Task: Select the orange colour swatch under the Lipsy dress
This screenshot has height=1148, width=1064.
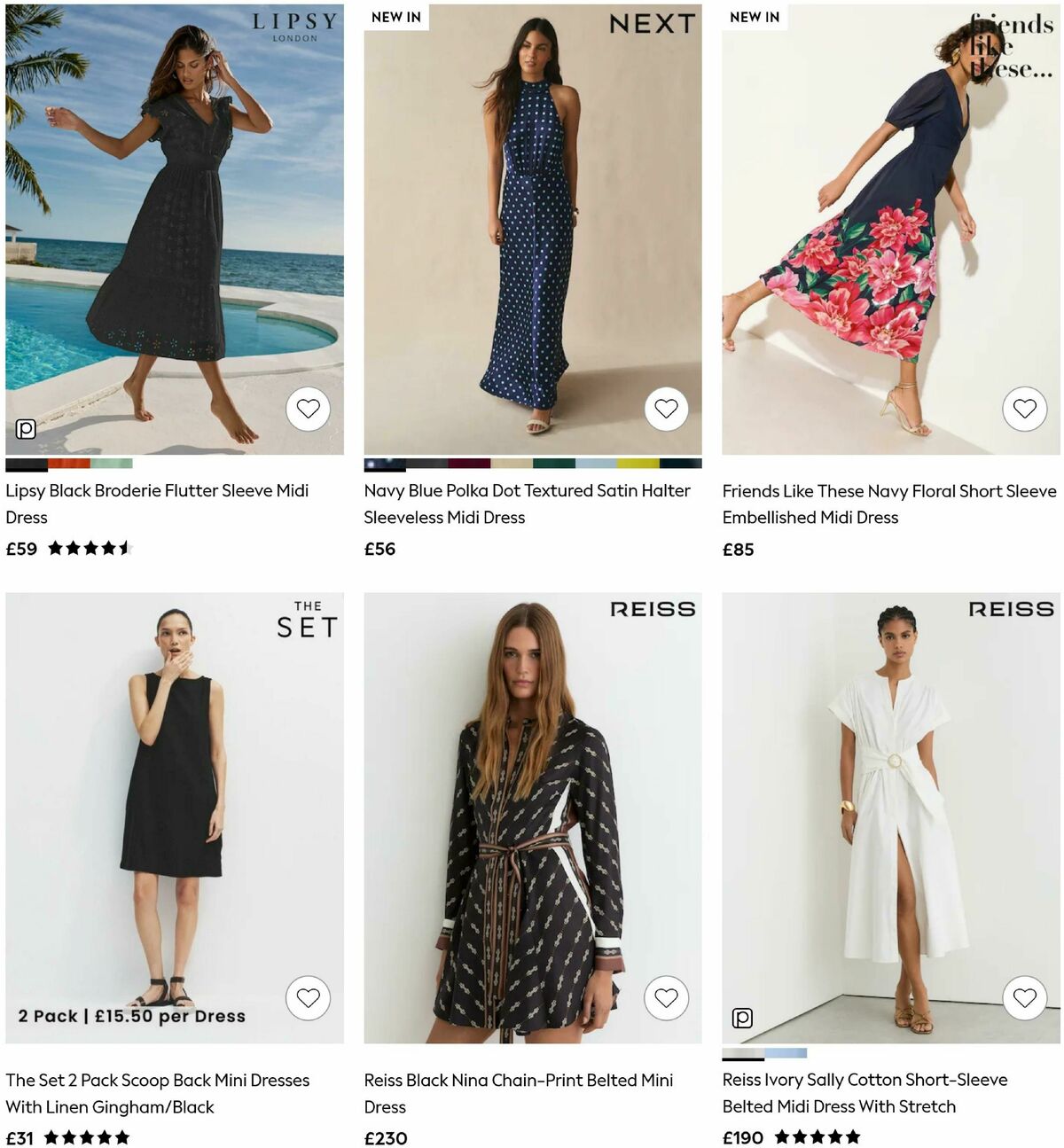Action: 70,463
